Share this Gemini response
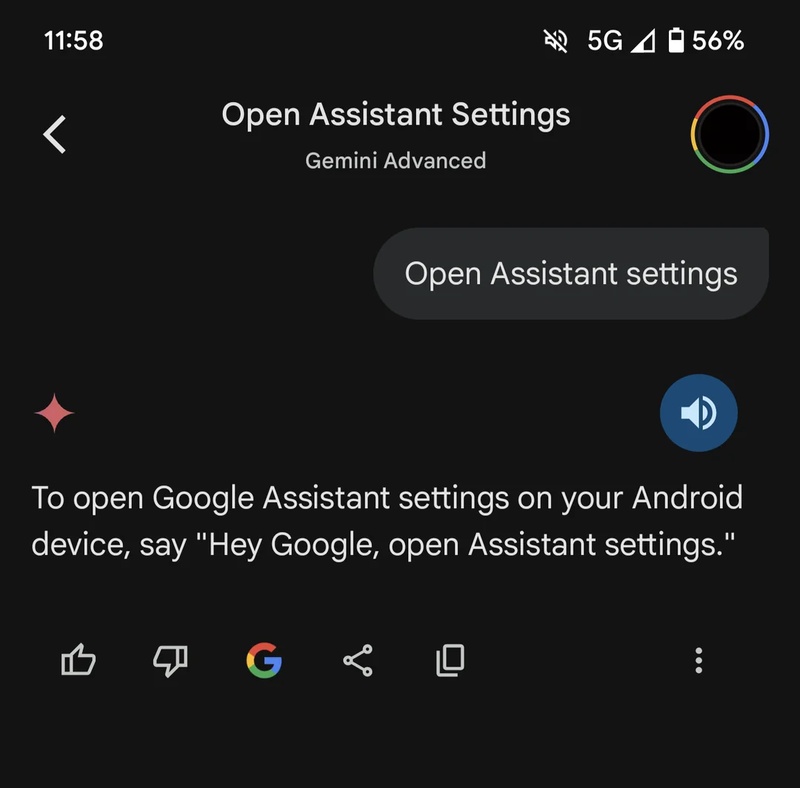The height and width of the screenshot is (788, 800). click(357, 660)
